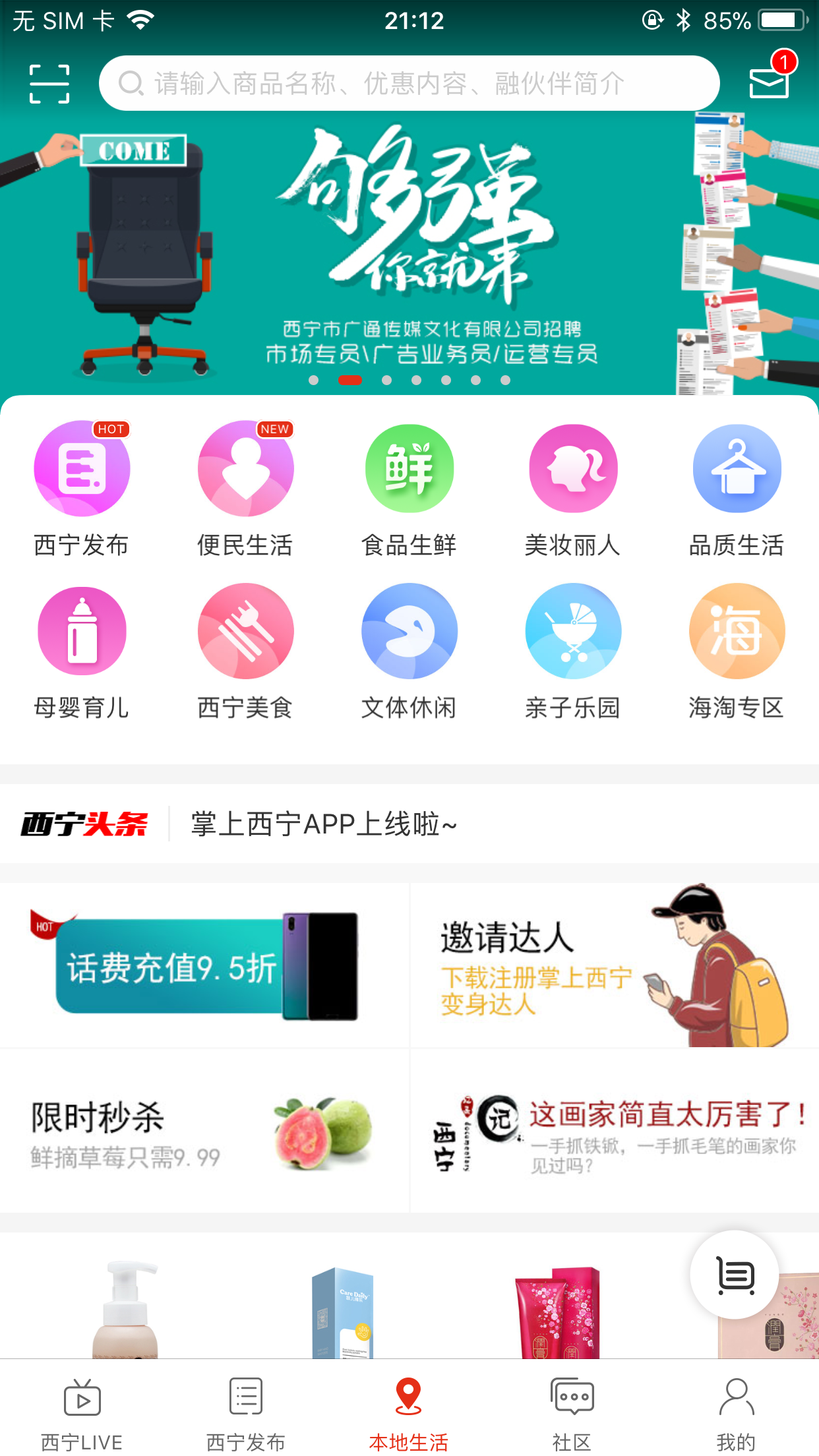Select the second carousel indicator dot

tap(349, 380)
